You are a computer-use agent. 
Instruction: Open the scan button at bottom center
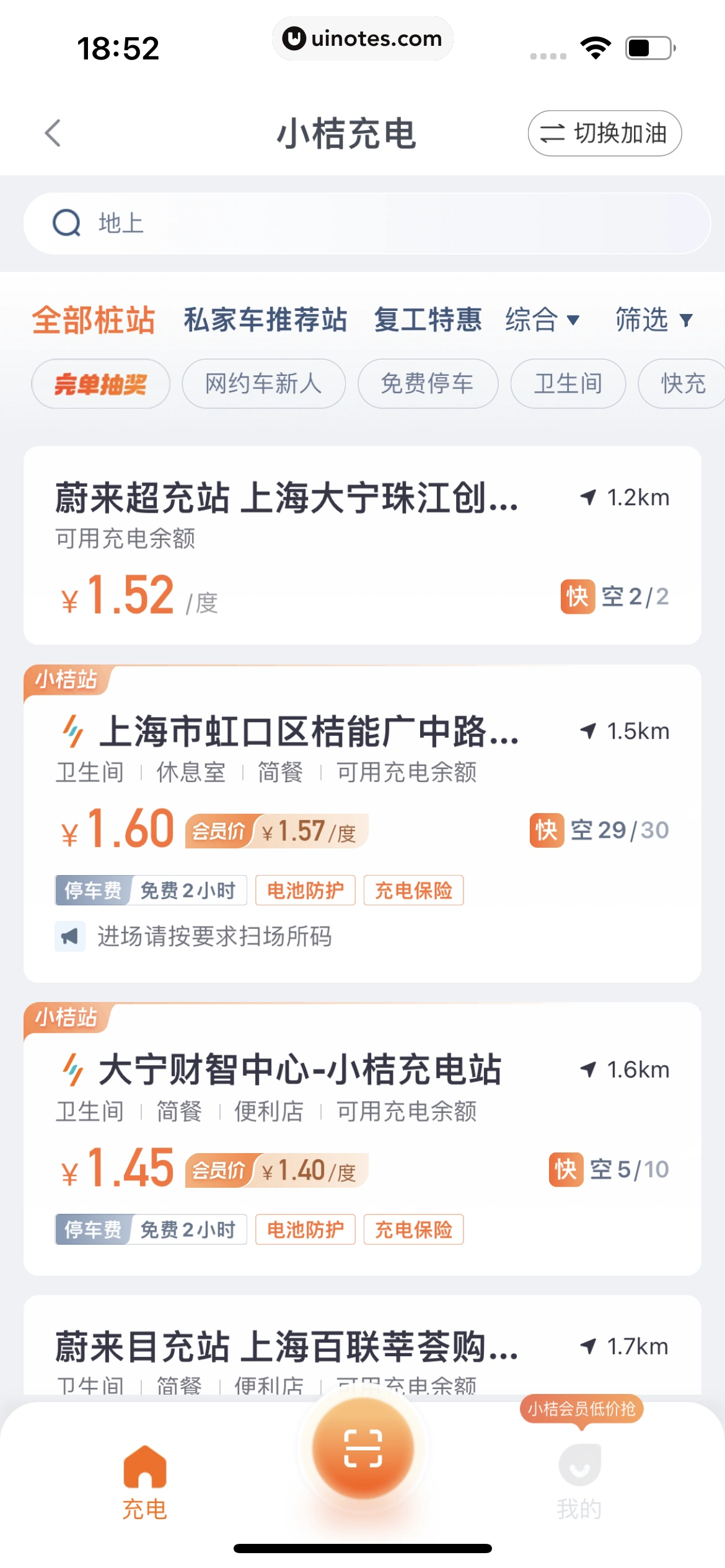[362, 1449]
